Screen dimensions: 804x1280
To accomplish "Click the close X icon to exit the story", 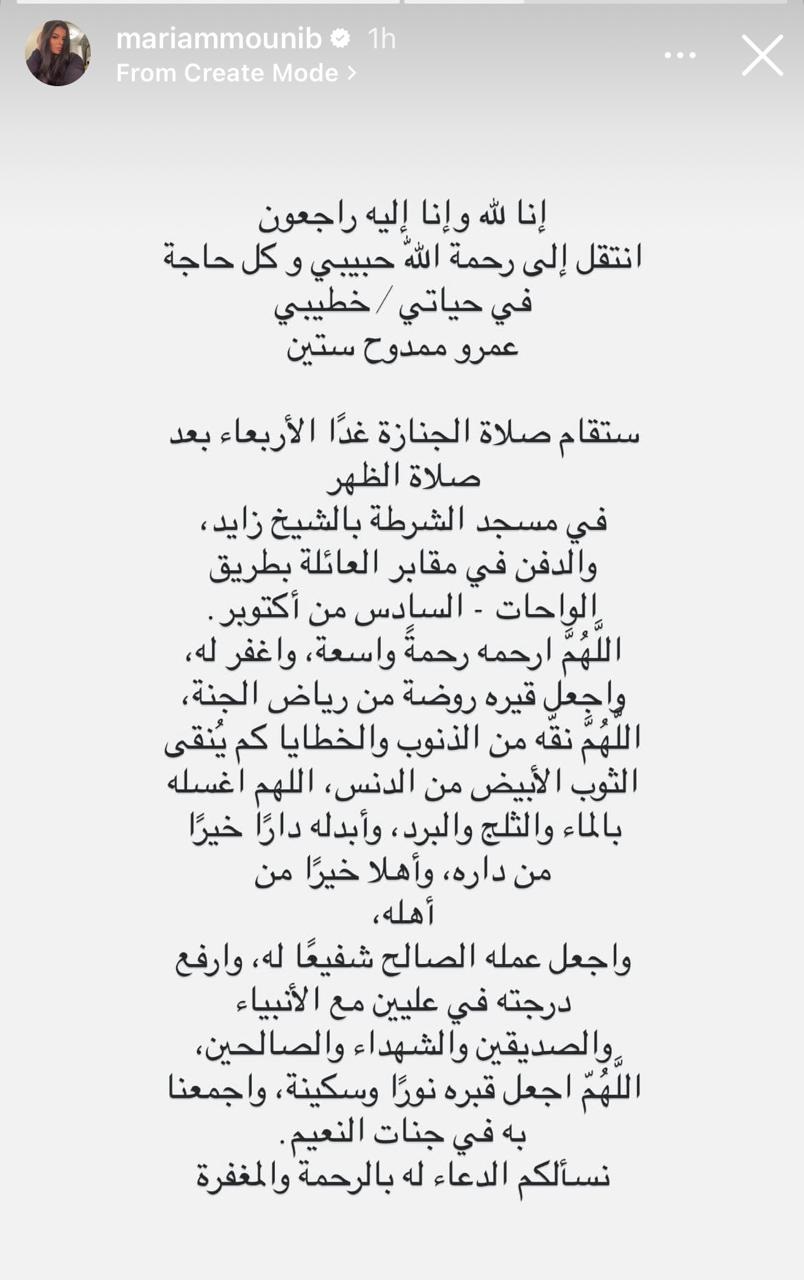I will click(x=762, y=57).
